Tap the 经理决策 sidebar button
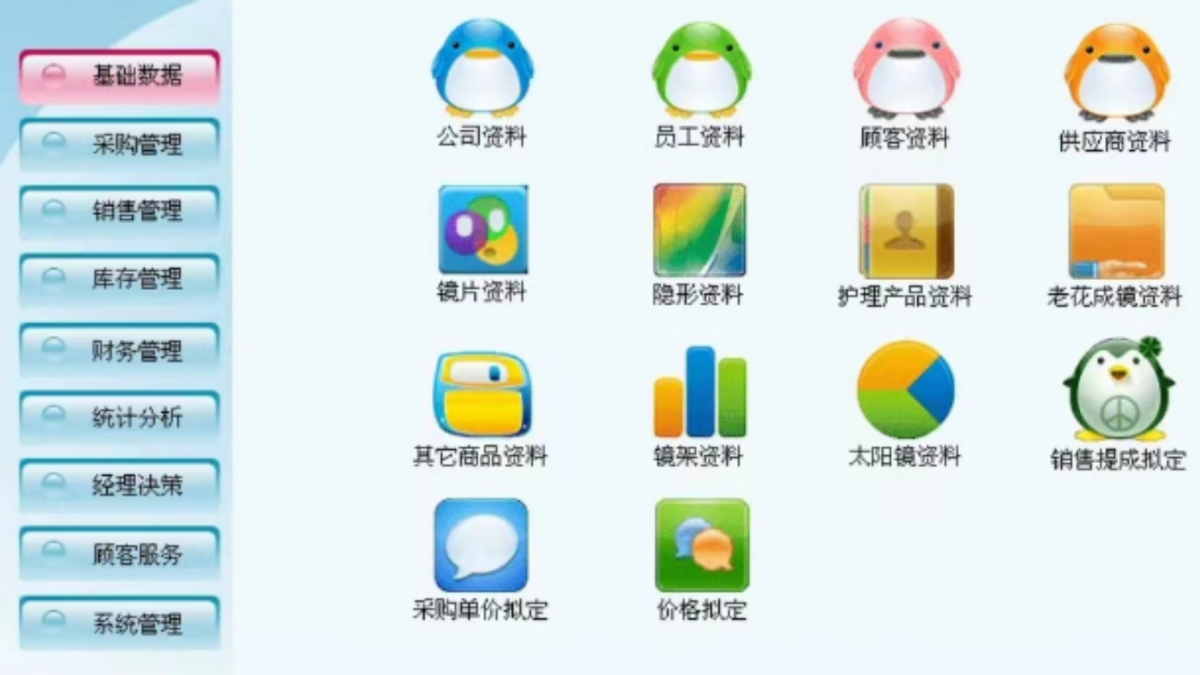 tap(119, 485)
